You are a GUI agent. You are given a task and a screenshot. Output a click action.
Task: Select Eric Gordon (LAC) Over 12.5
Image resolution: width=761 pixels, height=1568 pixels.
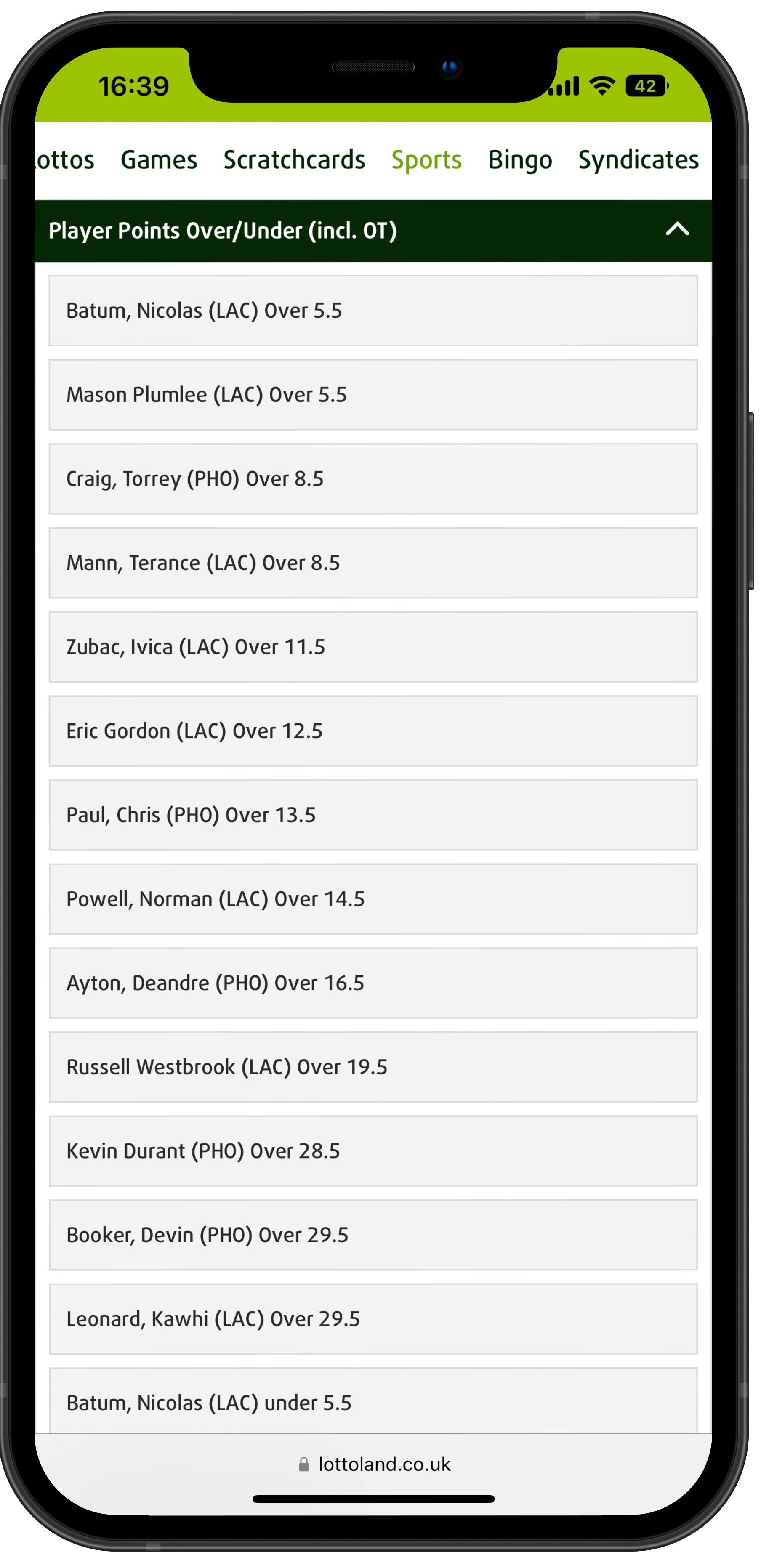(373, 731)
